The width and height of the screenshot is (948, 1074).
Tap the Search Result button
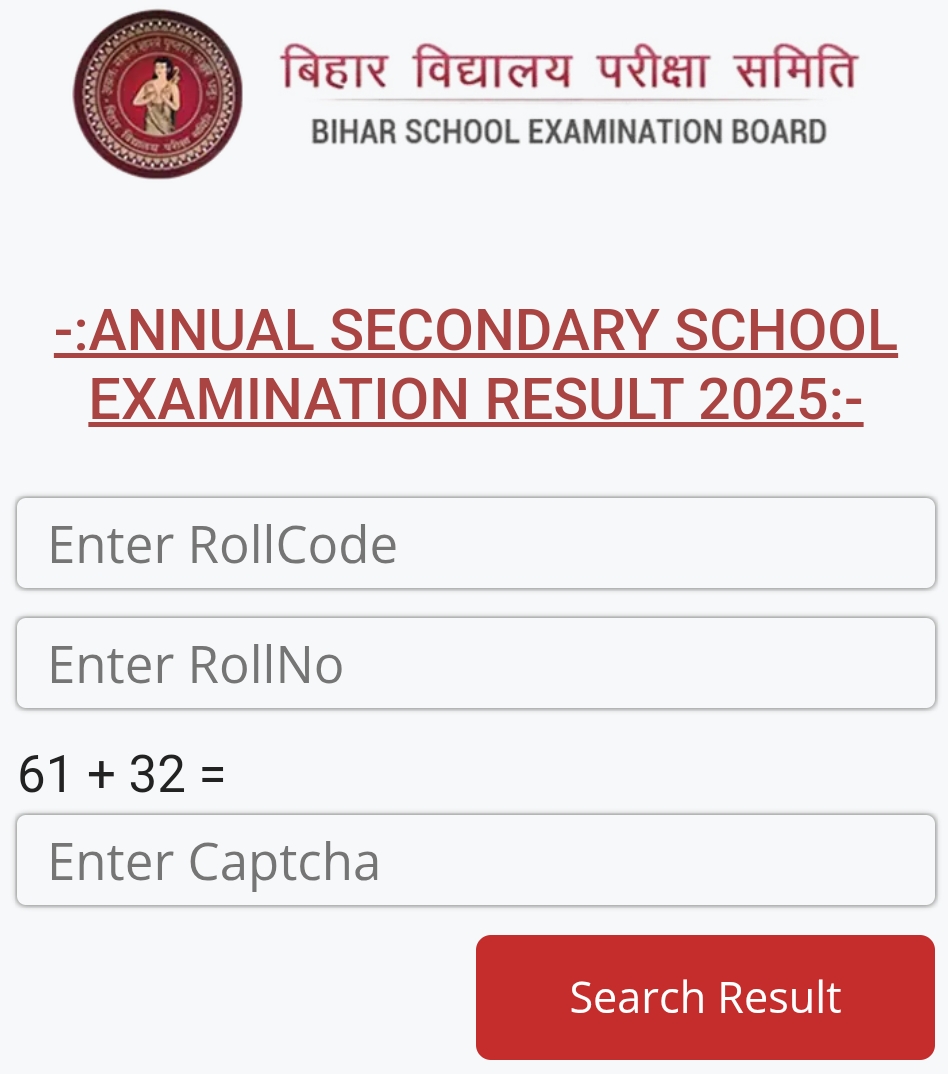pyautogui.click(x=705, y=997)
